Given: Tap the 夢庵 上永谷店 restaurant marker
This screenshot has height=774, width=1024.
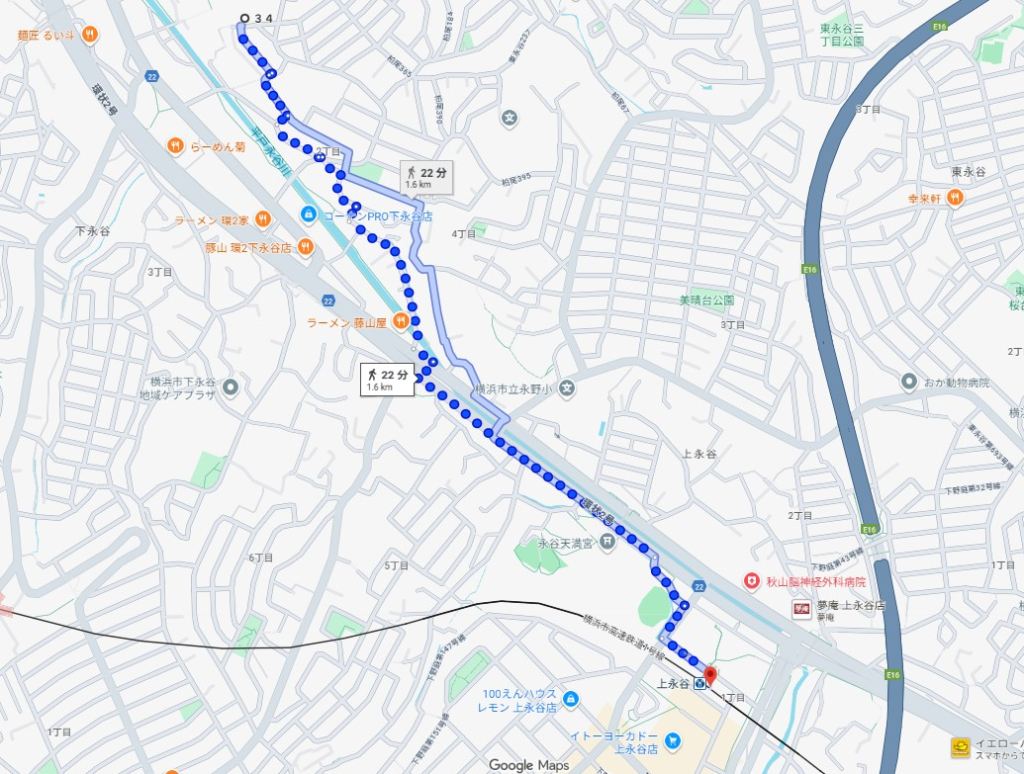Looking at the screenshot, I should click(x=802, y=609).
